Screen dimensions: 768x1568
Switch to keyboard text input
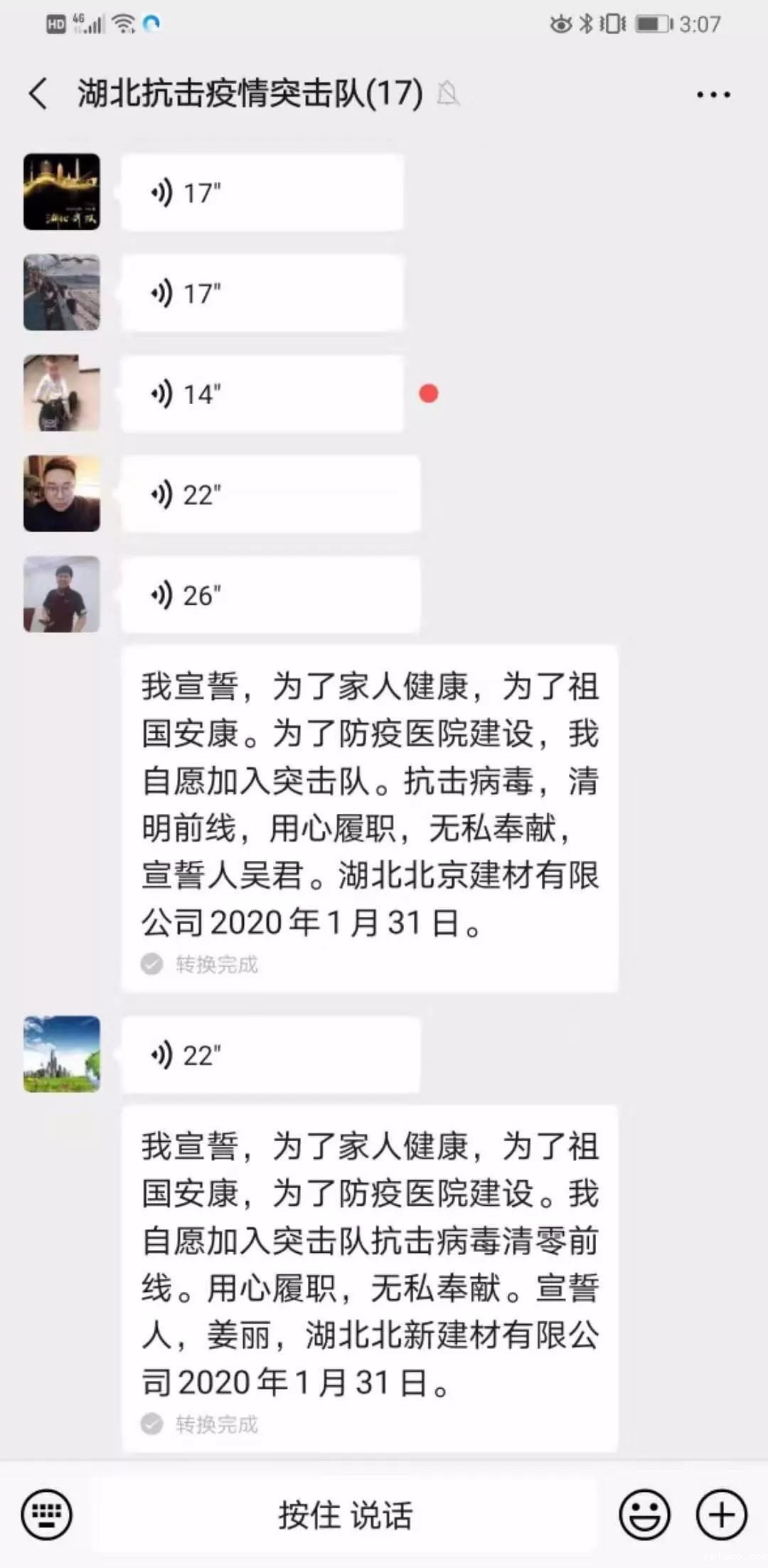(x=47, y=1515)
